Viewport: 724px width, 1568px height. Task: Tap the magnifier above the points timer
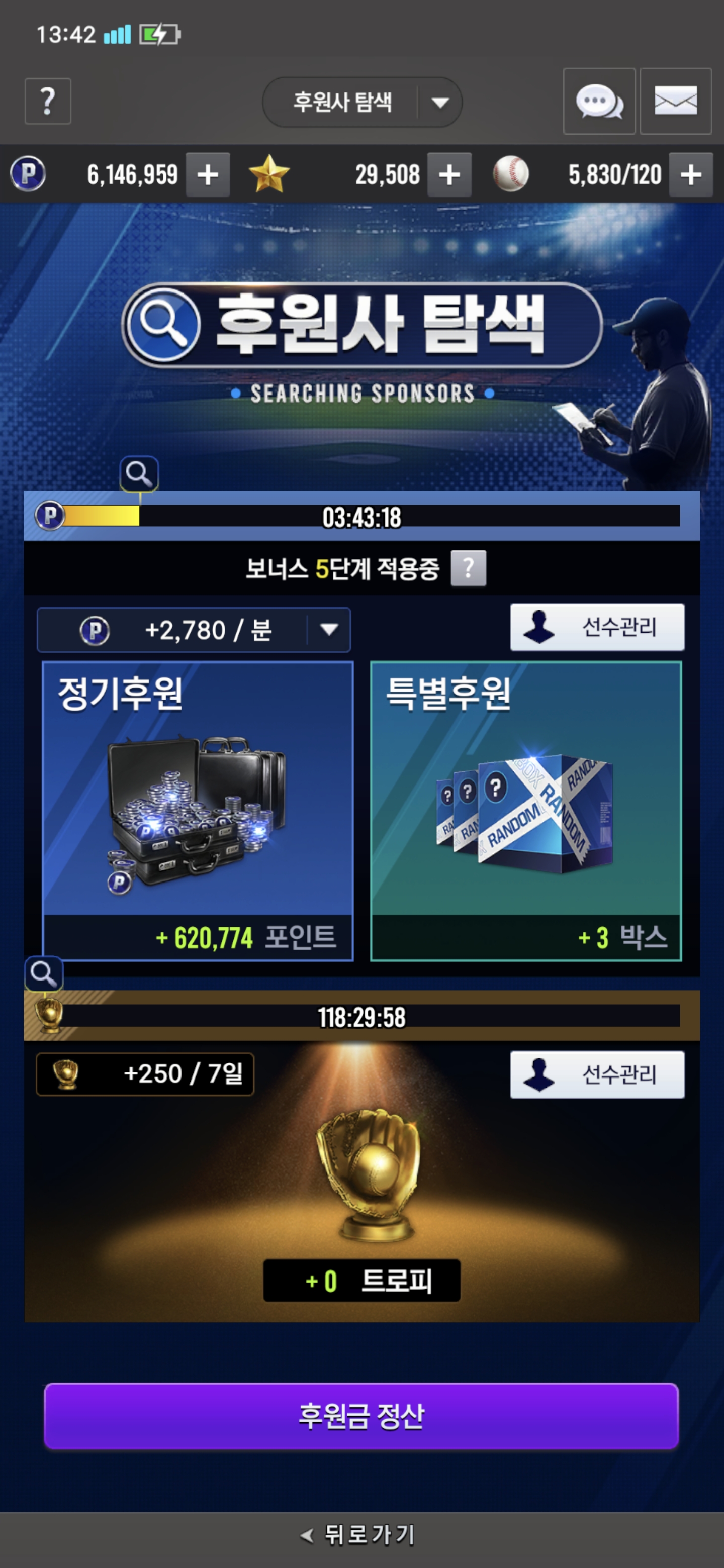[139, 473]
